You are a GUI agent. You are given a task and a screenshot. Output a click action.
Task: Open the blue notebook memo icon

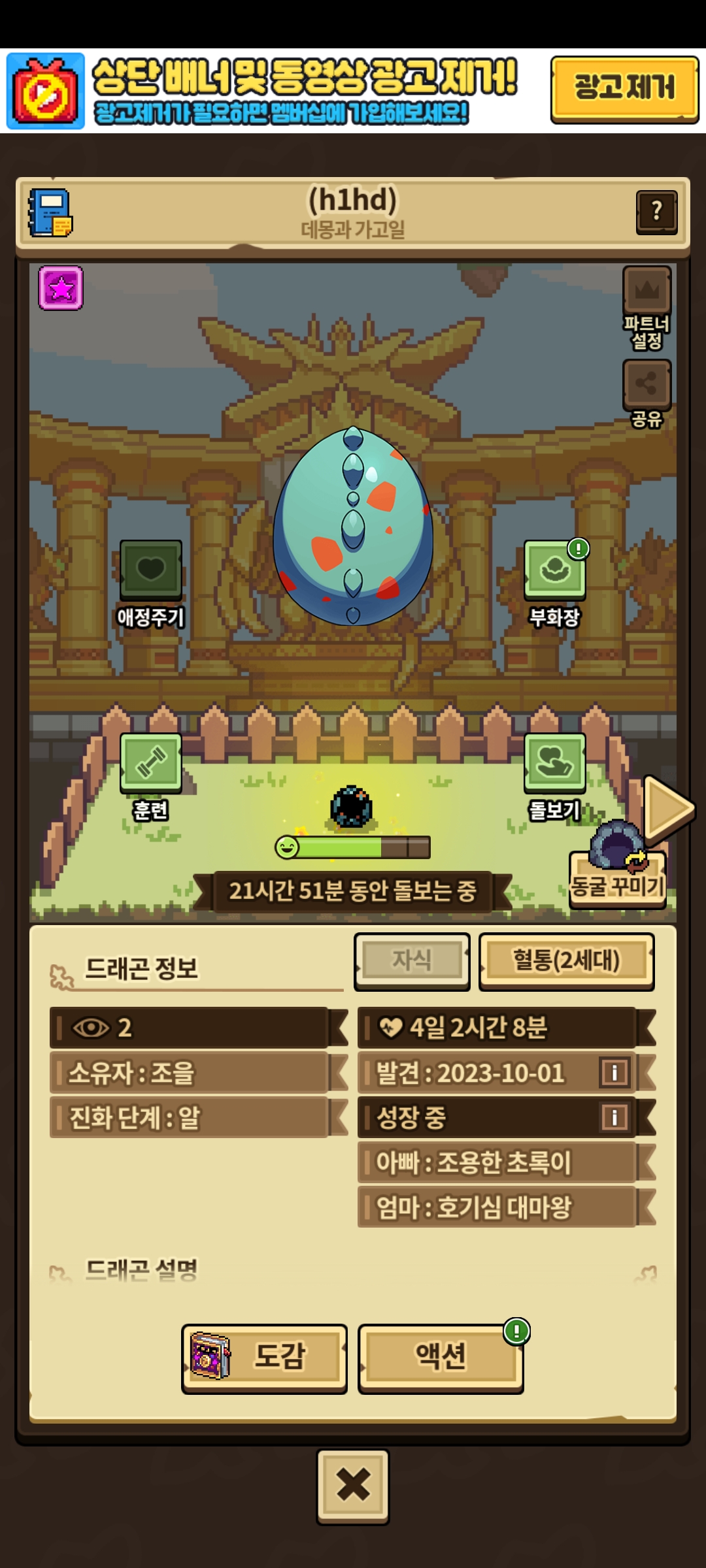click(50, 213)
